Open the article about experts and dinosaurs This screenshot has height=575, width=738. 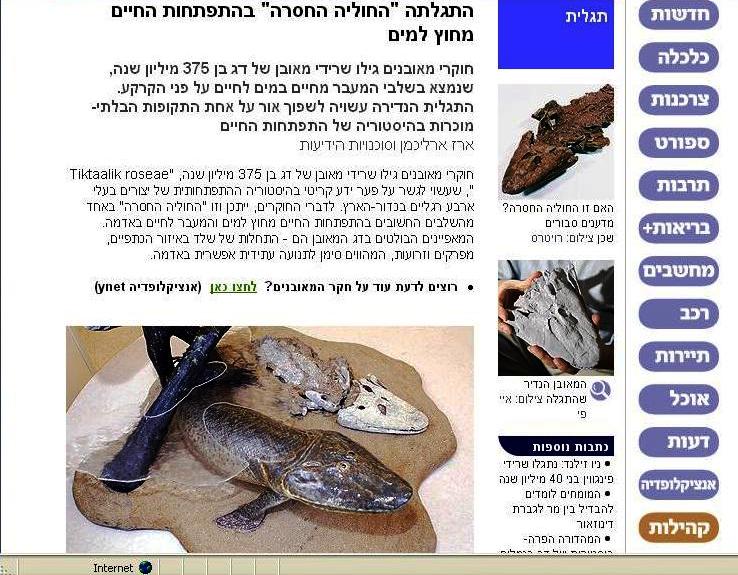(560, 501)
